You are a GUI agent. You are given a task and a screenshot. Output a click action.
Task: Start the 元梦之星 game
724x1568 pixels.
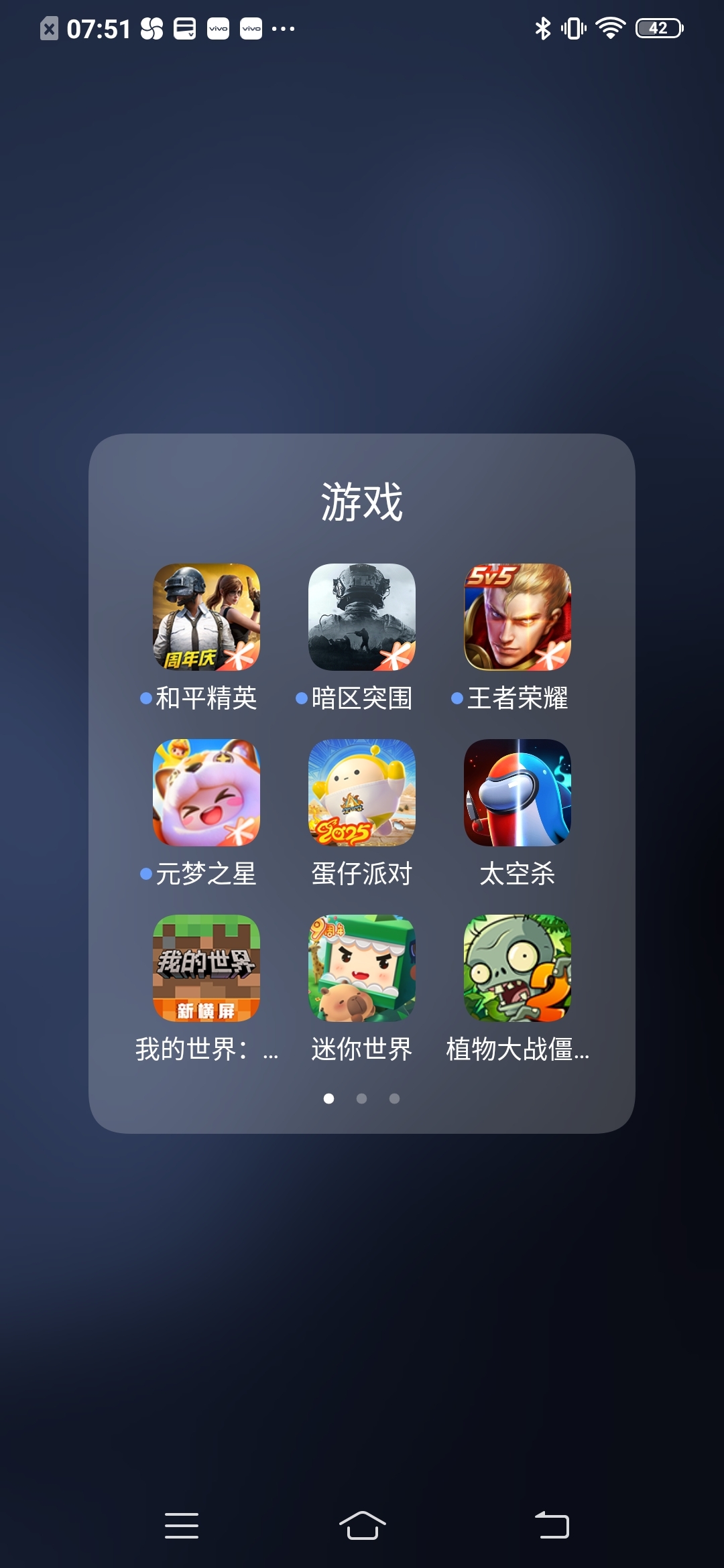point(205,793)
